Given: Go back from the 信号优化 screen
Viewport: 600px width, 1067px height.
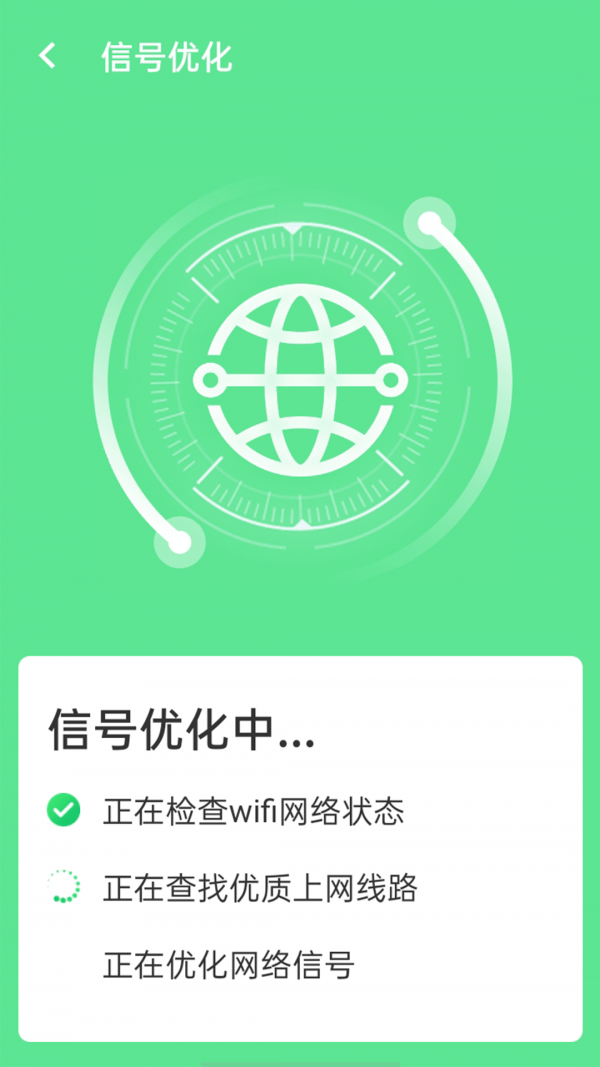Looking at the screenshot, I should point(47,56).
